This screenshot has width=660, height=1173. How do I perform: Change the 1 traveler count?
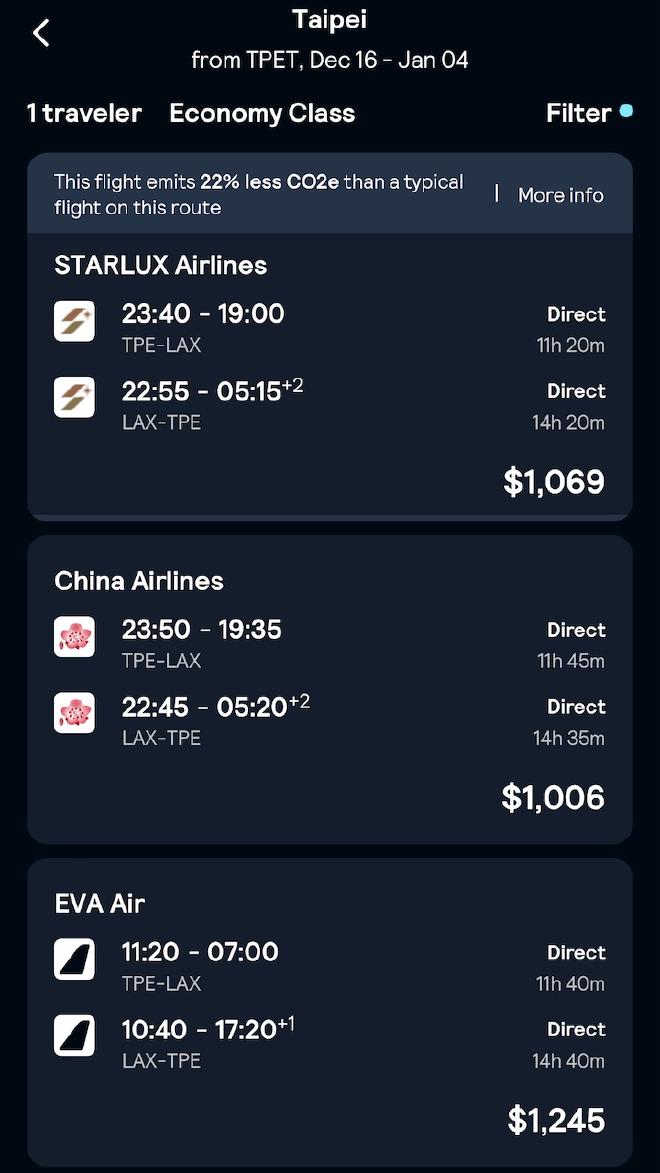84,113
